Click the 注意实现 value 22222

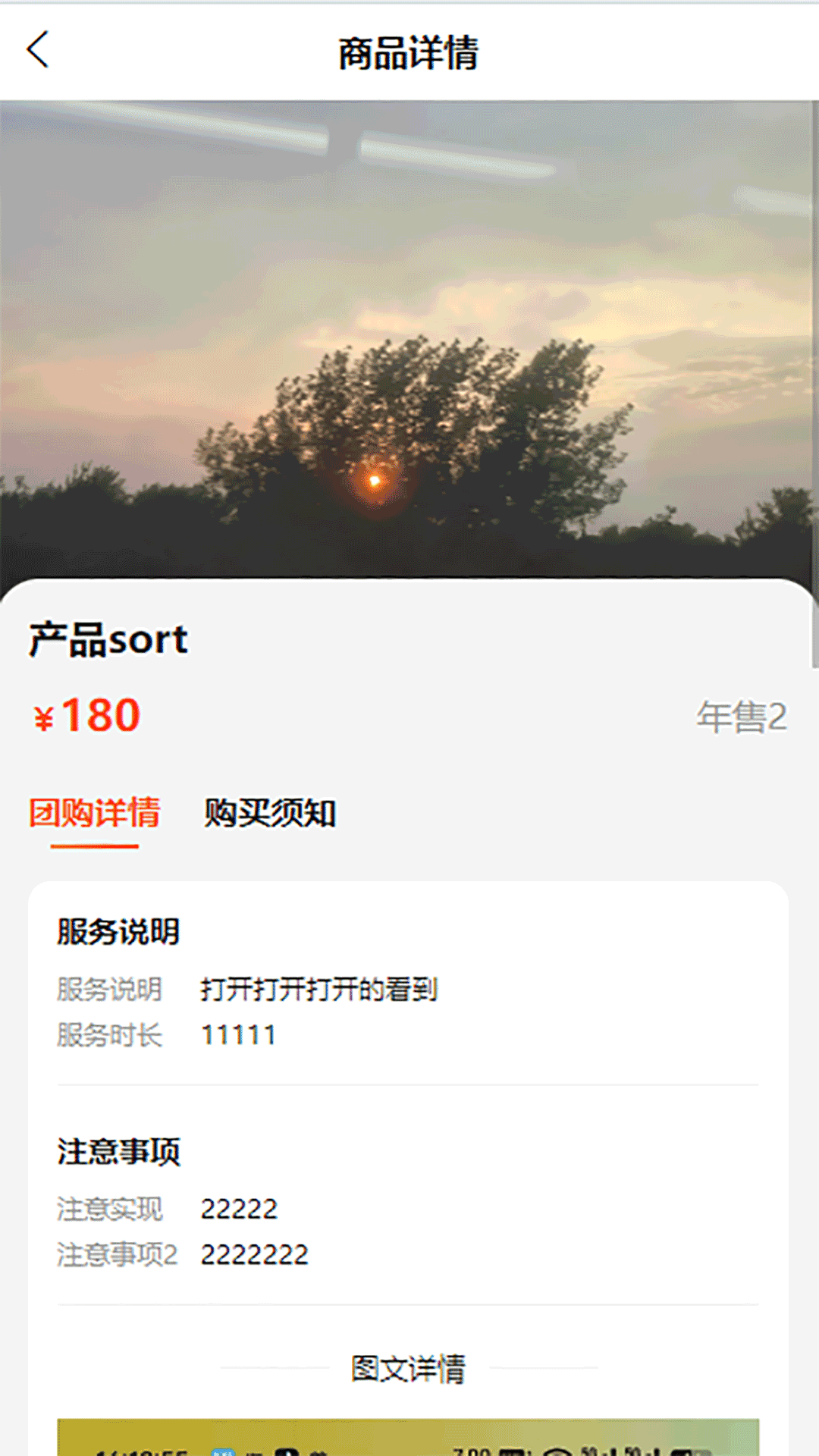[x=238, y=1209]
